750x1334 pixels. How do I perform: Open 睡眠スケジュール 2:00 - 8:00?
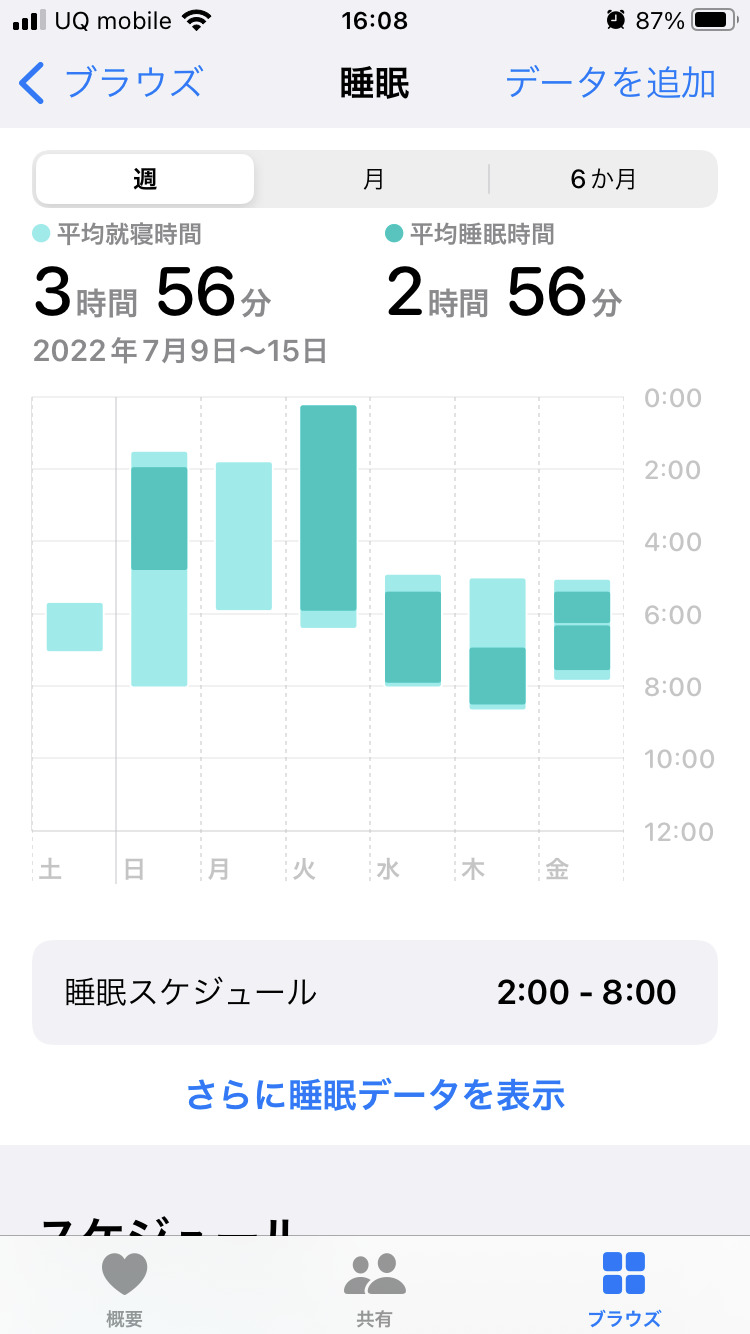click(x=375, y=992)
